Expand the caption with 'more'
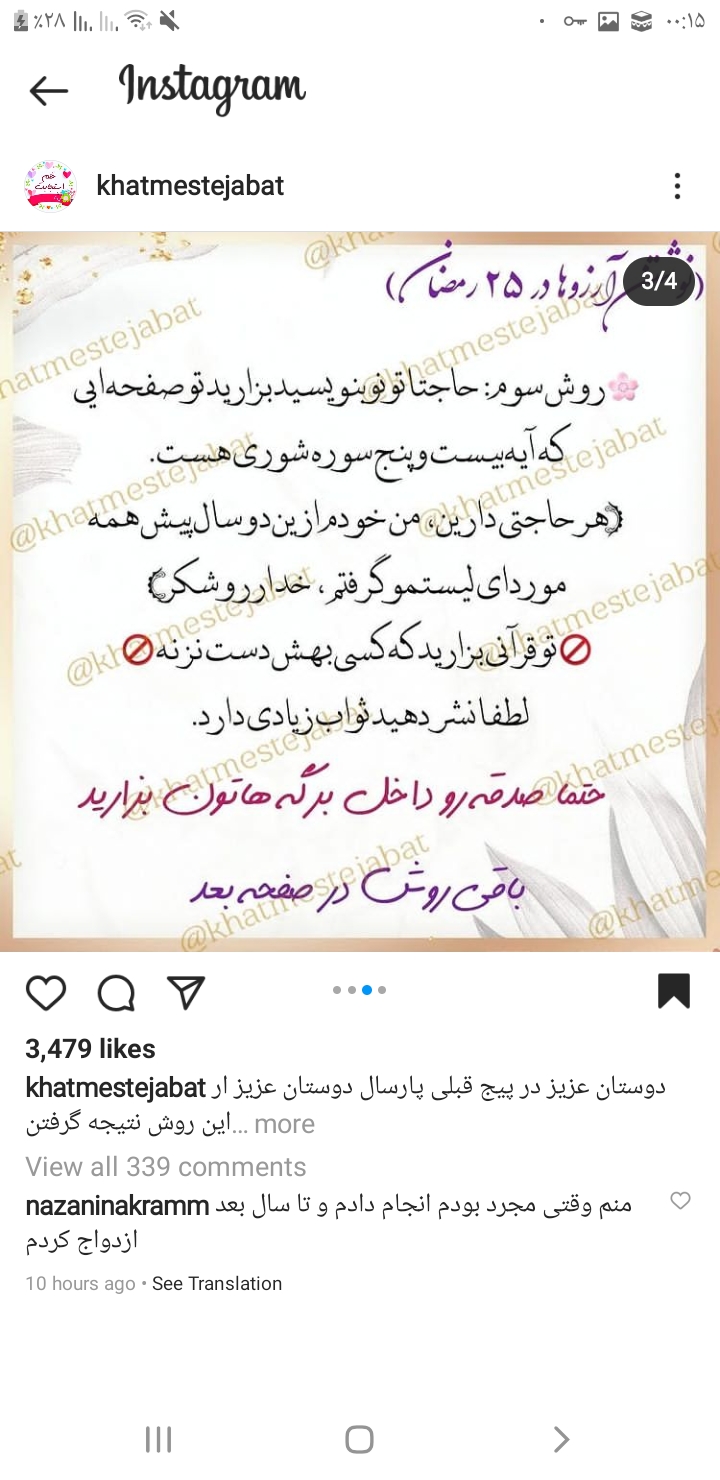This screenshot has height=1480, width=720. [x=284, y=1124]
